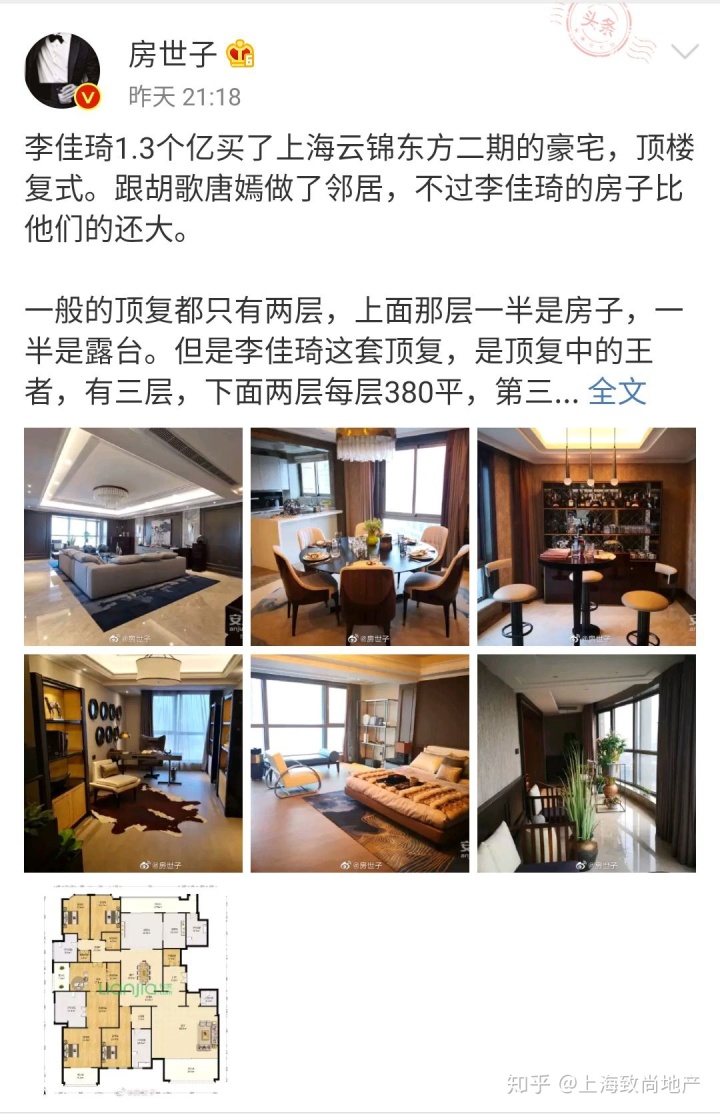Open the living room sofa photo
Viewport: 720px width, 1114px height.
(x=133, y=537)
